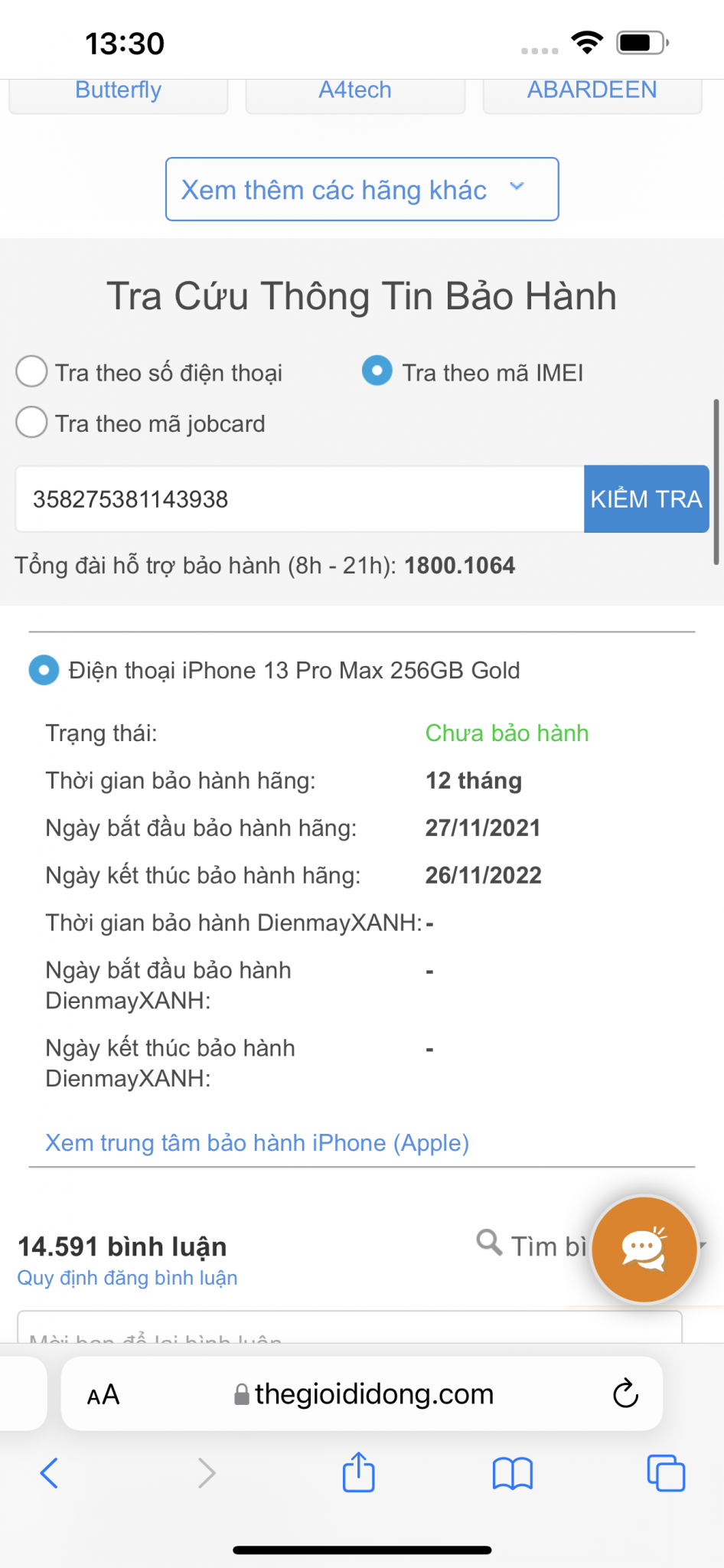Select Tra theo số điện thoại option
The image size is (724, 1568).
pos(32,372)
